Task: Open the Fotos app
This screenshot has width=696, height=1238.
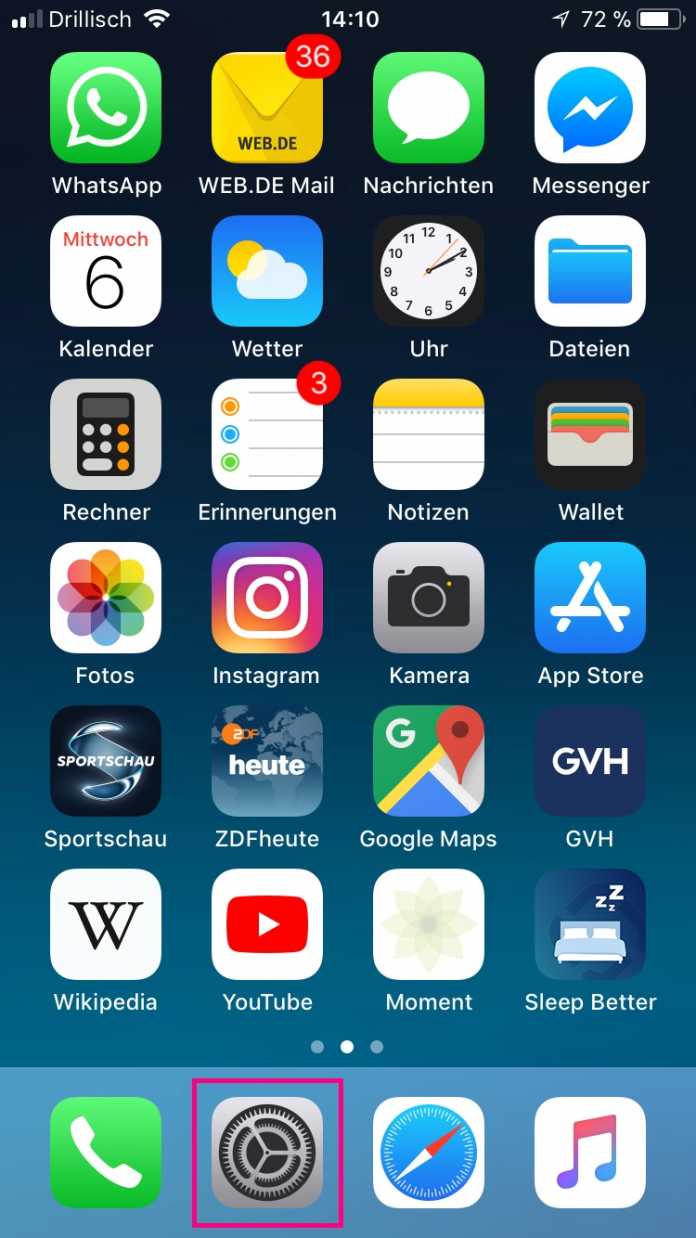Action: pyautogui.click(x=105, y=597)
